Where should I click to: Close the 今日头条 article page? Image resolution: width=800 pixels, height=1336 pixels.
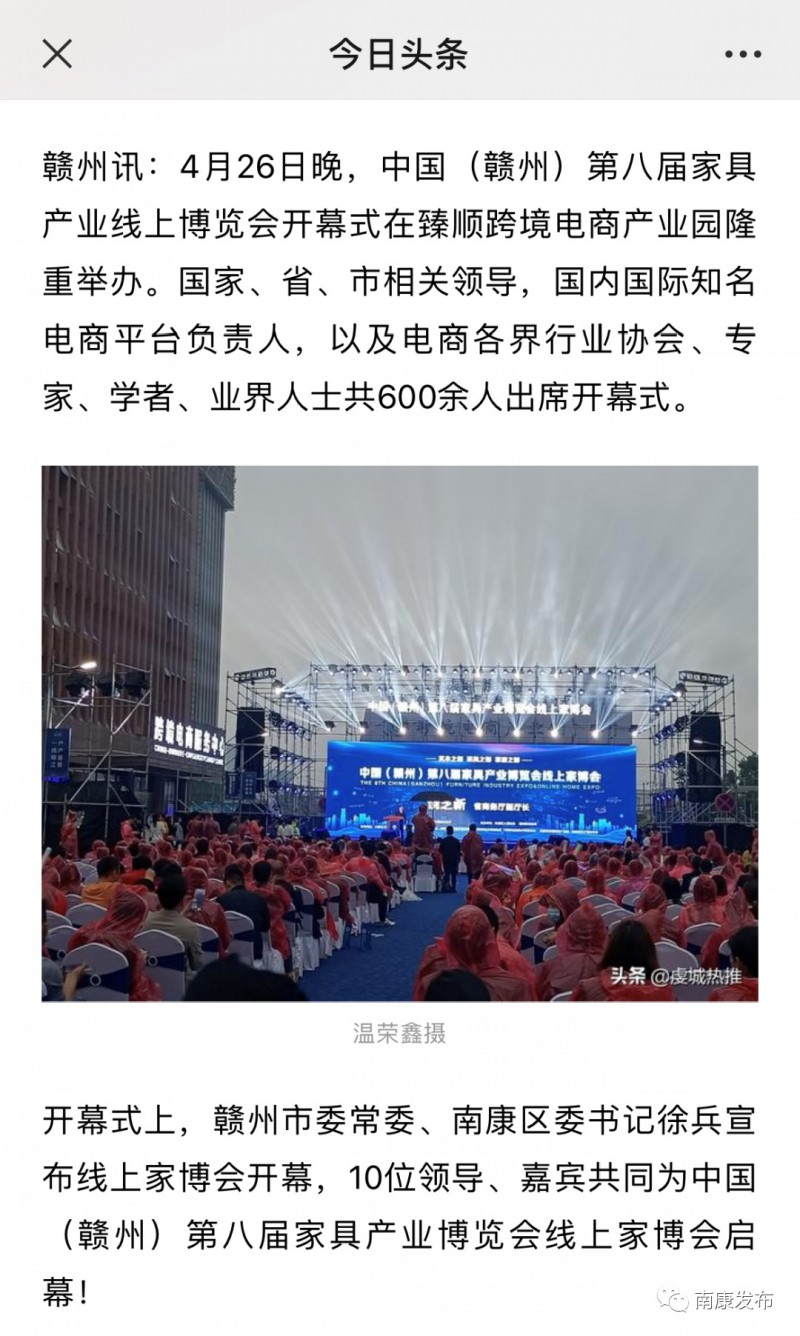click(x=57, y=54)
